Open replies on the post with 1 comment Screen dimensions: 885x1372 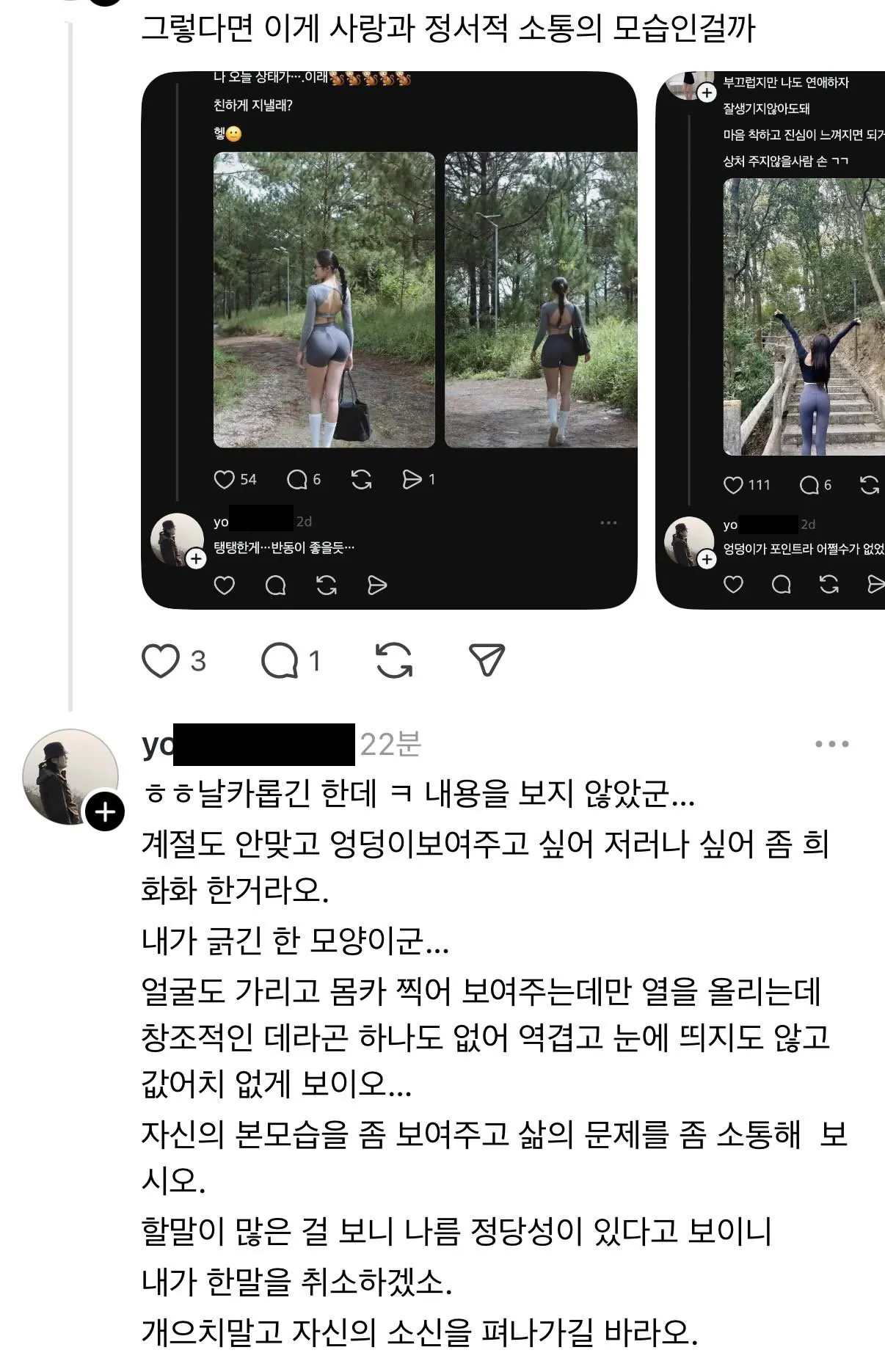pyautogui.click(x=280, y=660)
